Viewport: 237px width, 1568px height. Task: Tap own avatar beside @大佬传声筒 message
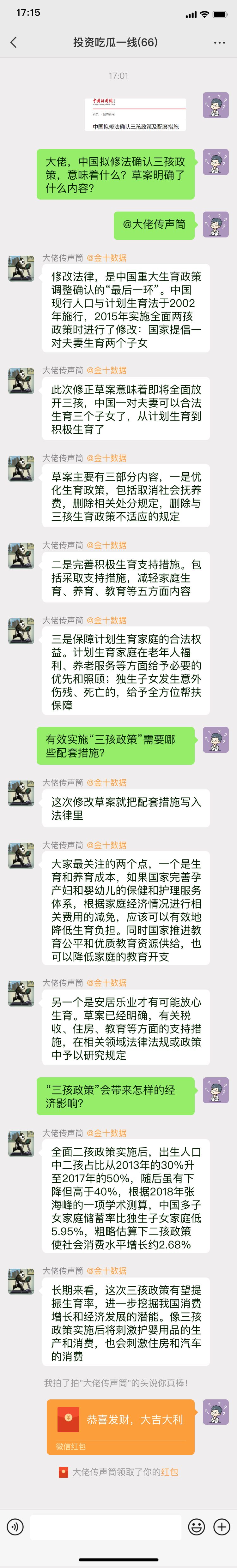click(216, 224)
